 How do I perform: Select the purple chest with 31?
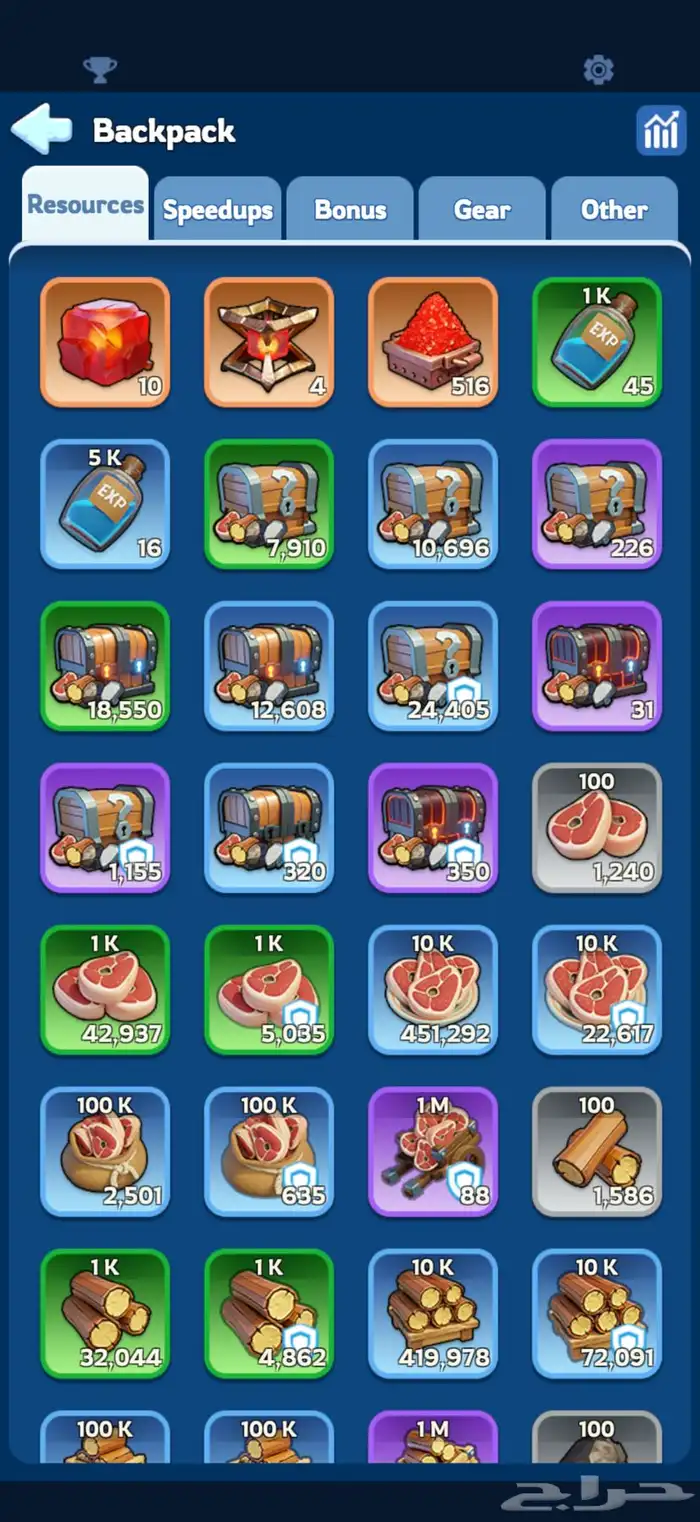pyautogui.click(x=597, y=666)
